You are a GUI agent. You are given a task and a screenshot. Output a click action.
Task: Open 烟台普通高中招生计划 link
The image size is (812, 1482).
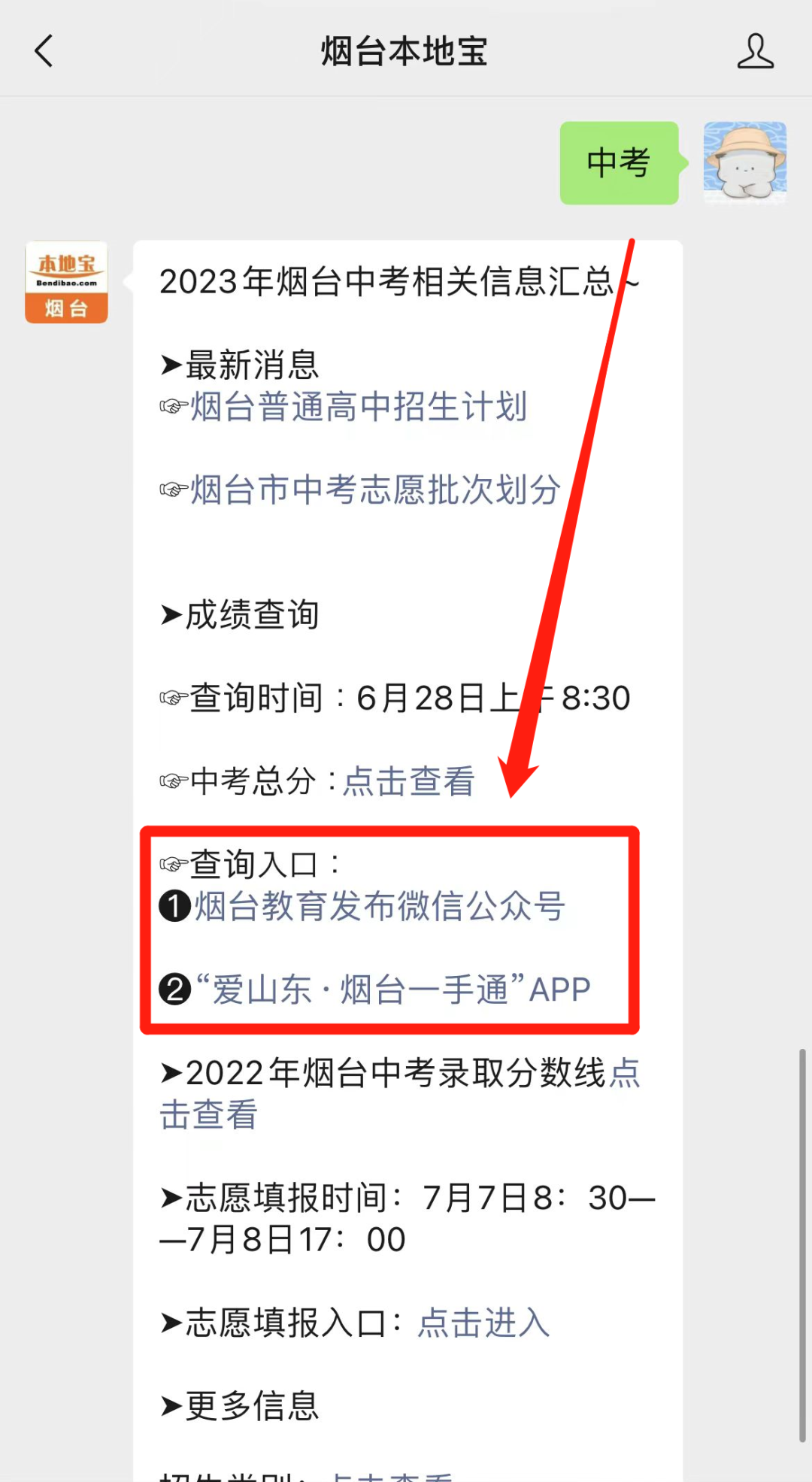(357, 406)
